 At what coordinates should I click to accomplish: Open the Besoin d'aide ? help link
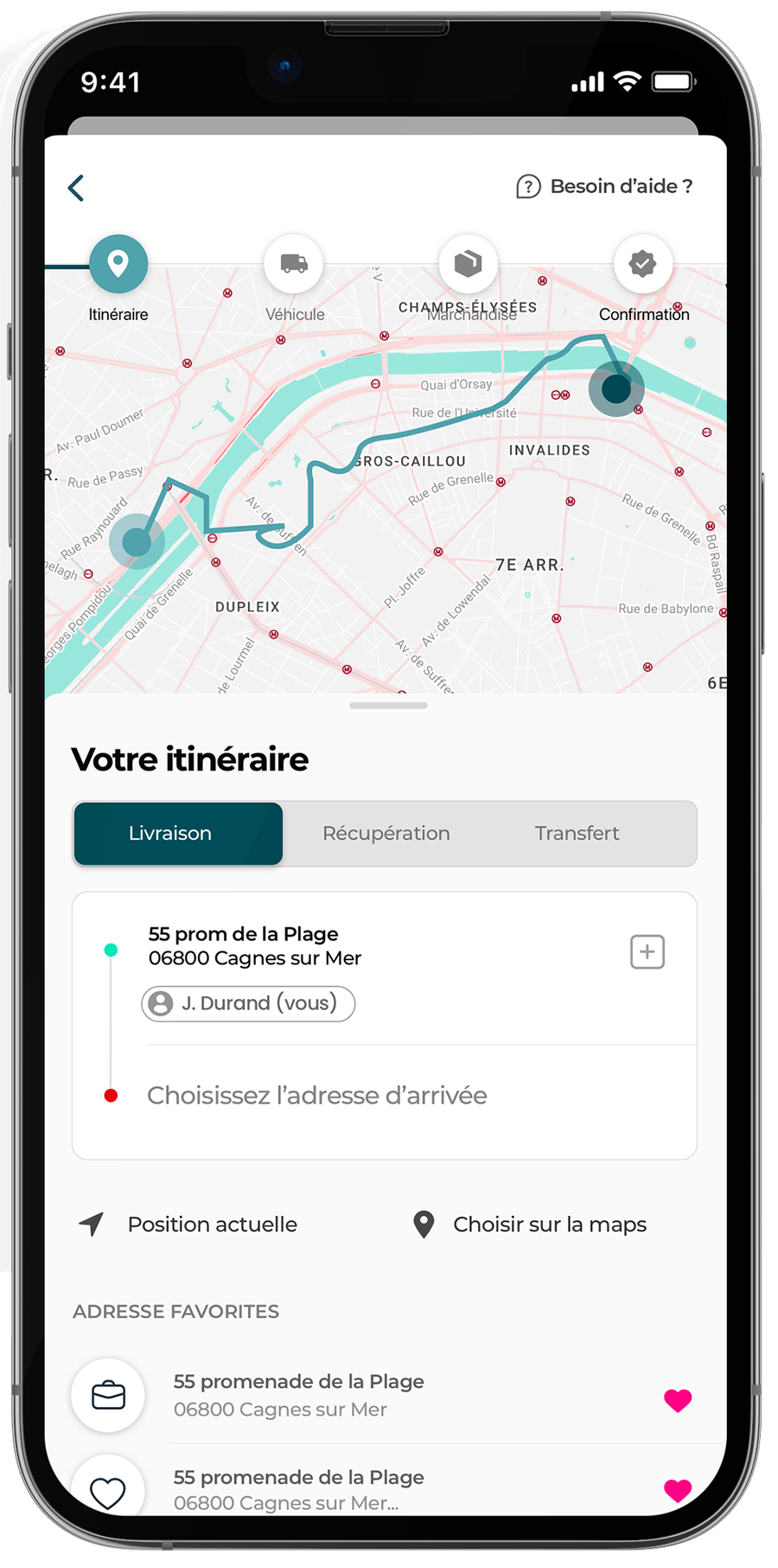coord(604,187)
